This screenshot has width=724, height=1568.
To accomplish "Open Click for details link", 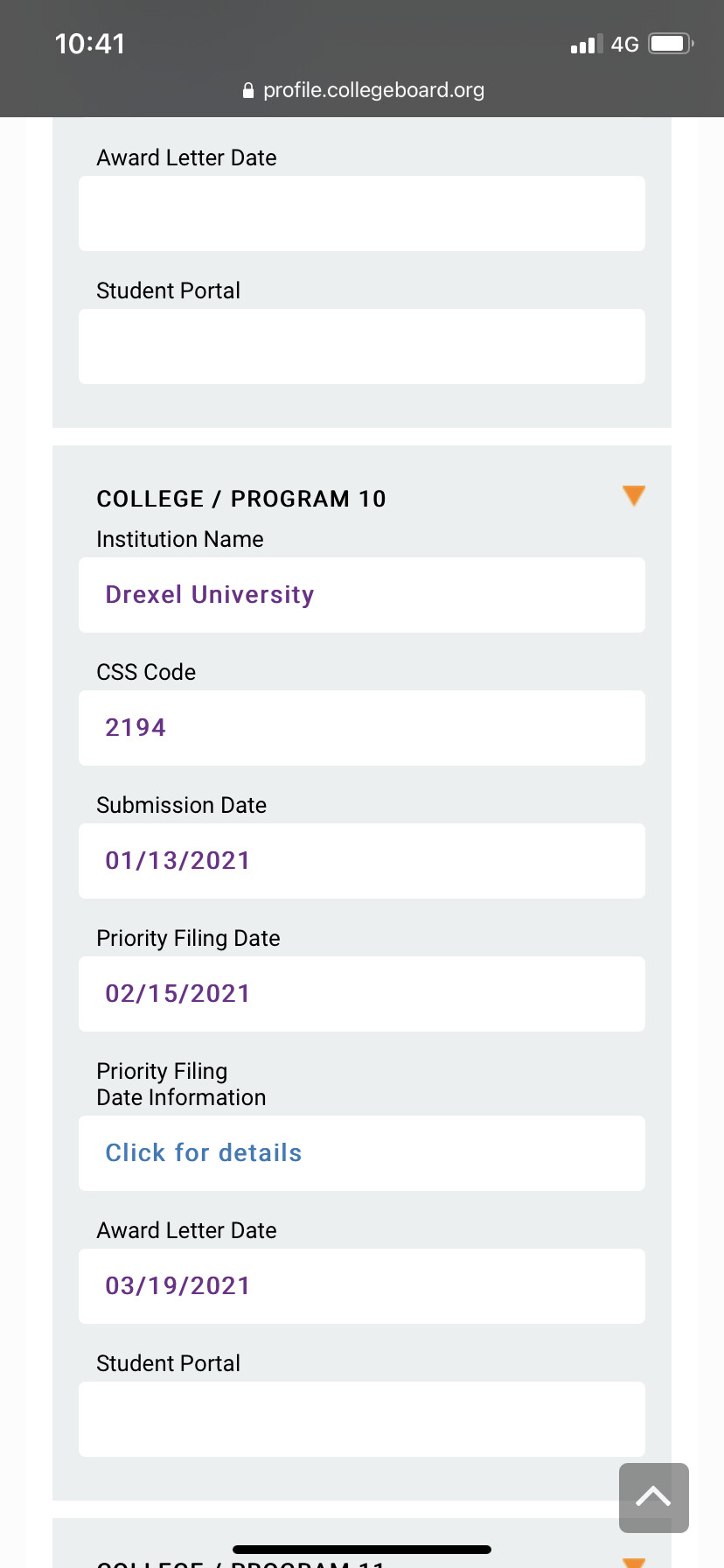I will coord(203,1152).
